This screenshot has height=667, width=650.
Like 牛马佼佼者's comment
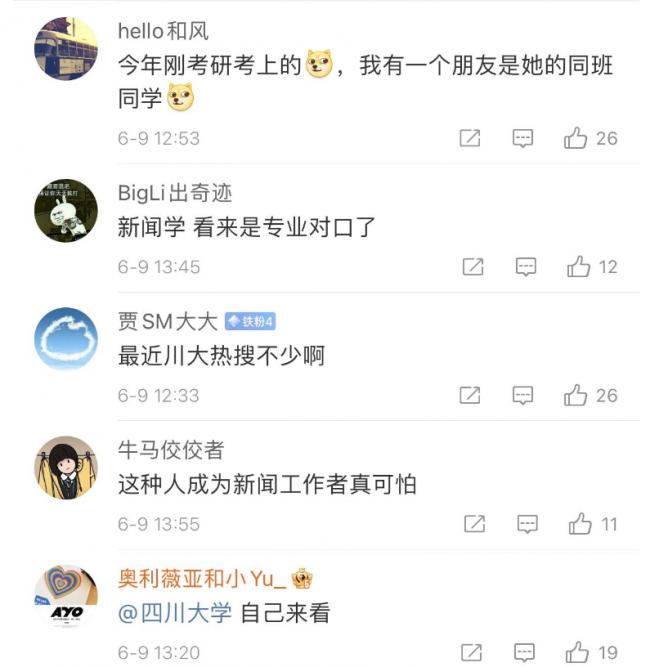tap(581, 524)
